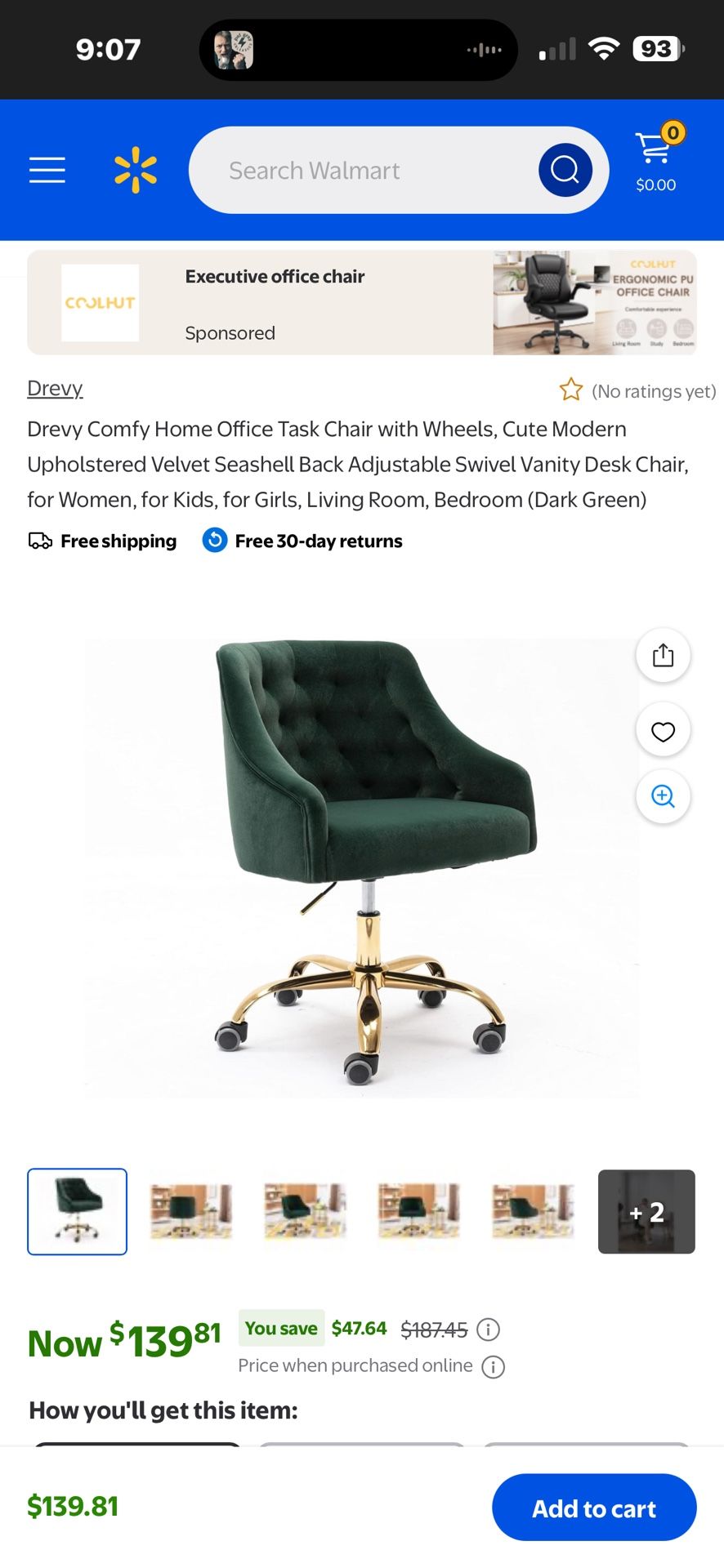This screenshot has width=724, height=1568.
Task: Show the +2 more photos tile
Action: tap(646, 1211)
